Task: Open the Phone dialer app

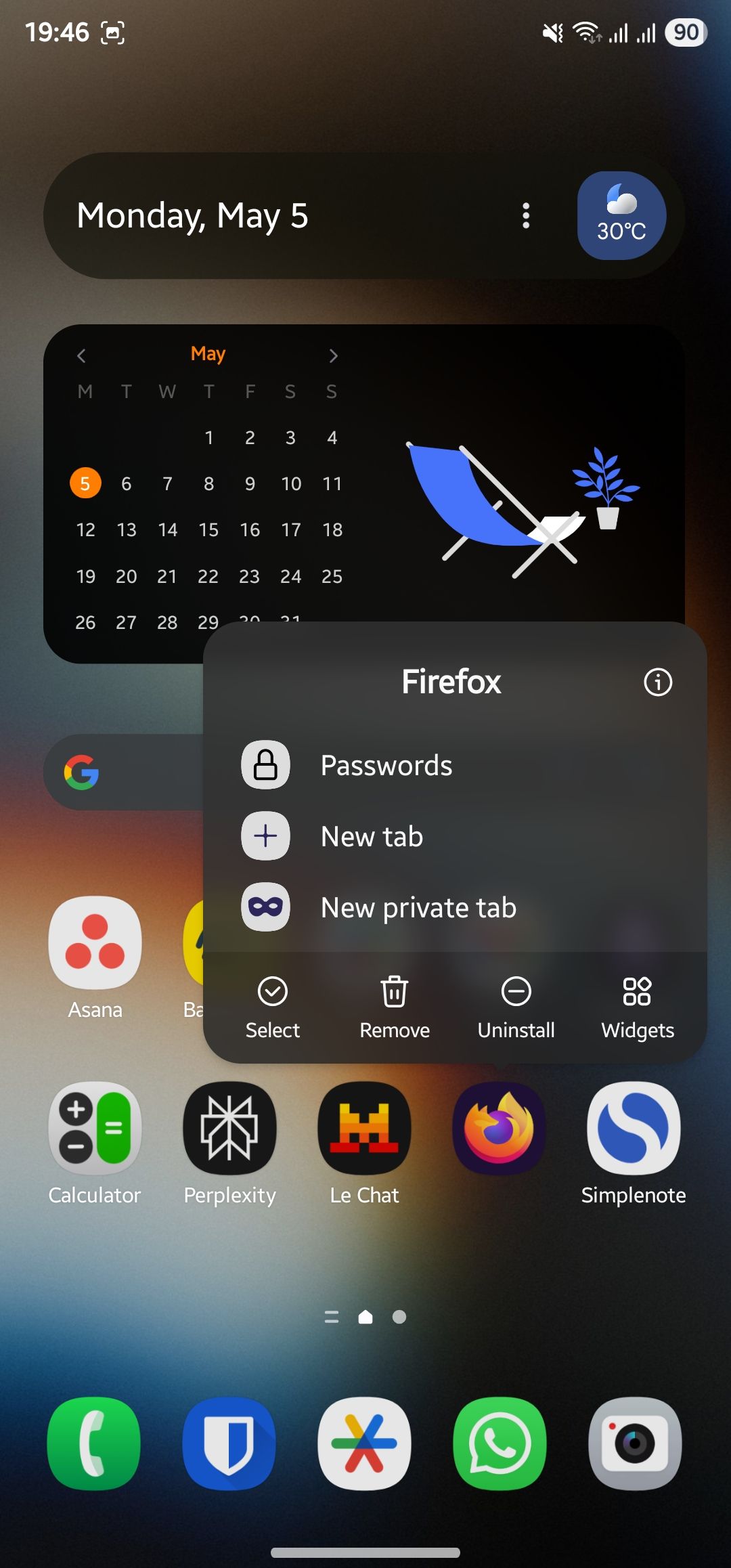Action: point(94,1443)
